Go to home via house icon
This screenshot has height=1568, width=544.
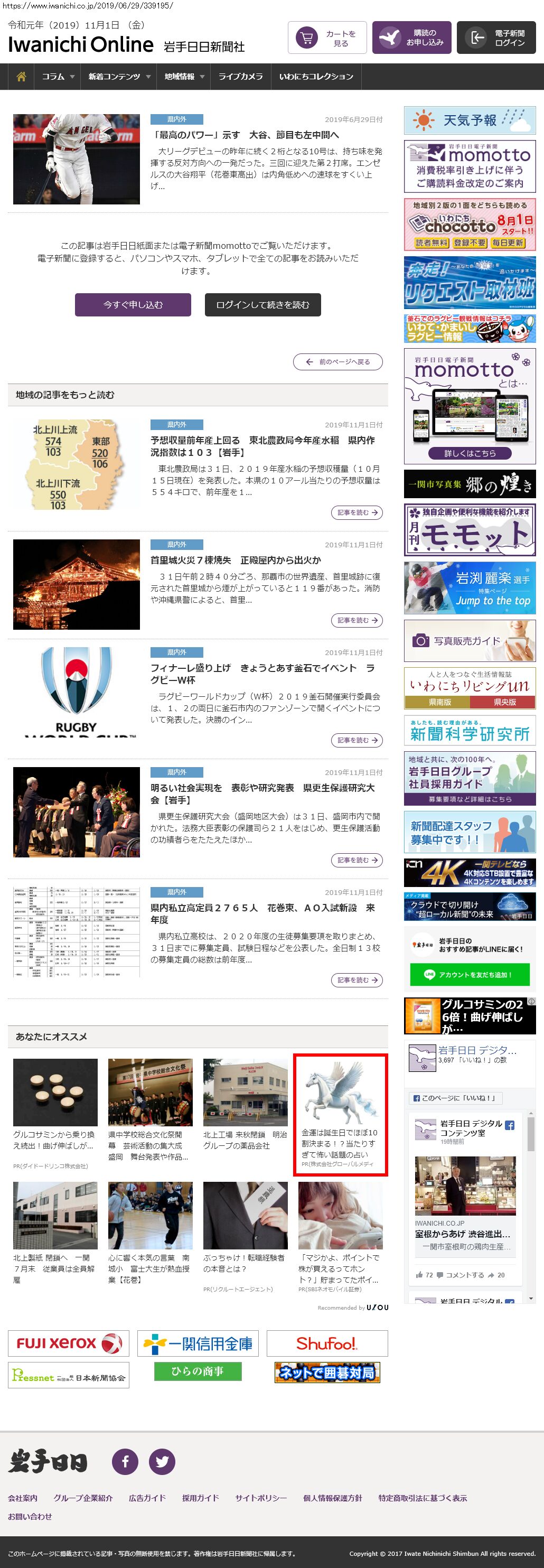21,77
